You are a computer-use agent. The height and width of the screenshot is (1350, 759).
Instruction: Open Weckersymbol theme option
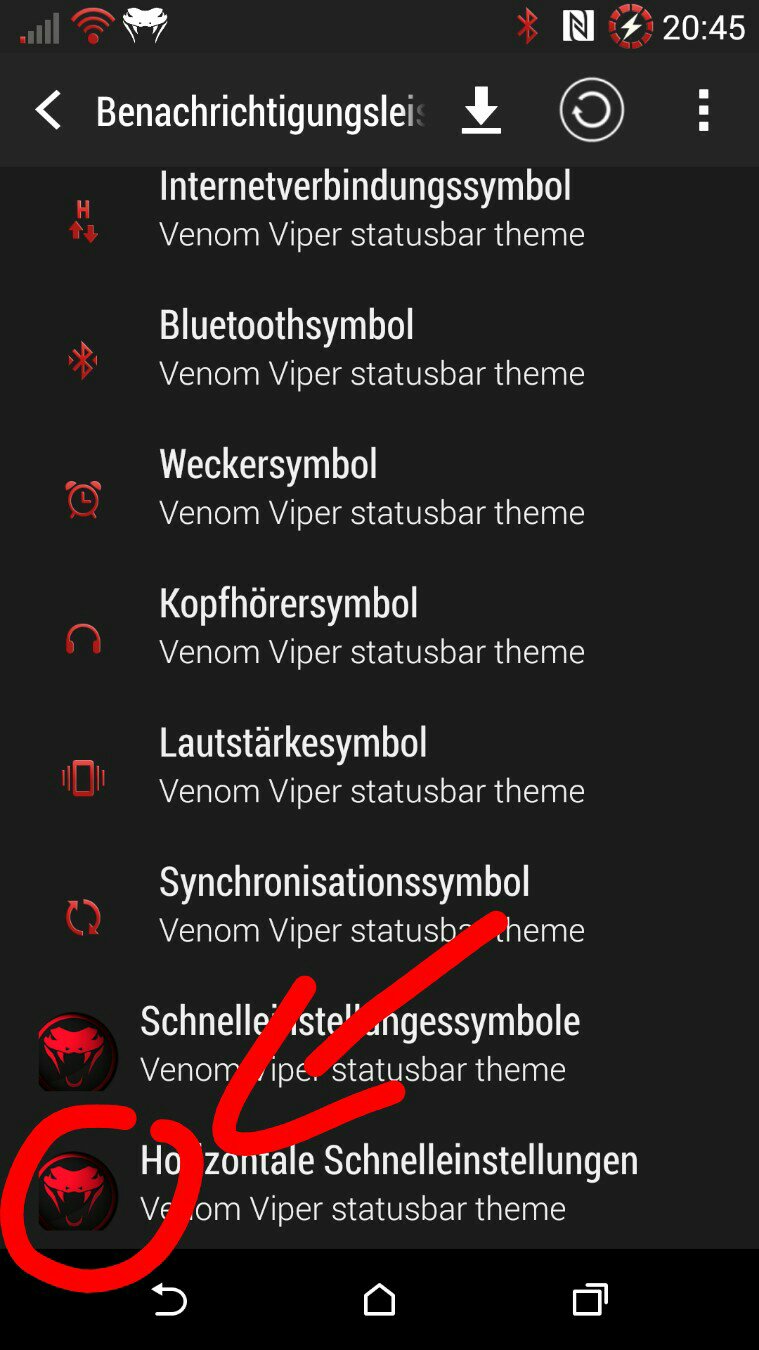(379, 487)
